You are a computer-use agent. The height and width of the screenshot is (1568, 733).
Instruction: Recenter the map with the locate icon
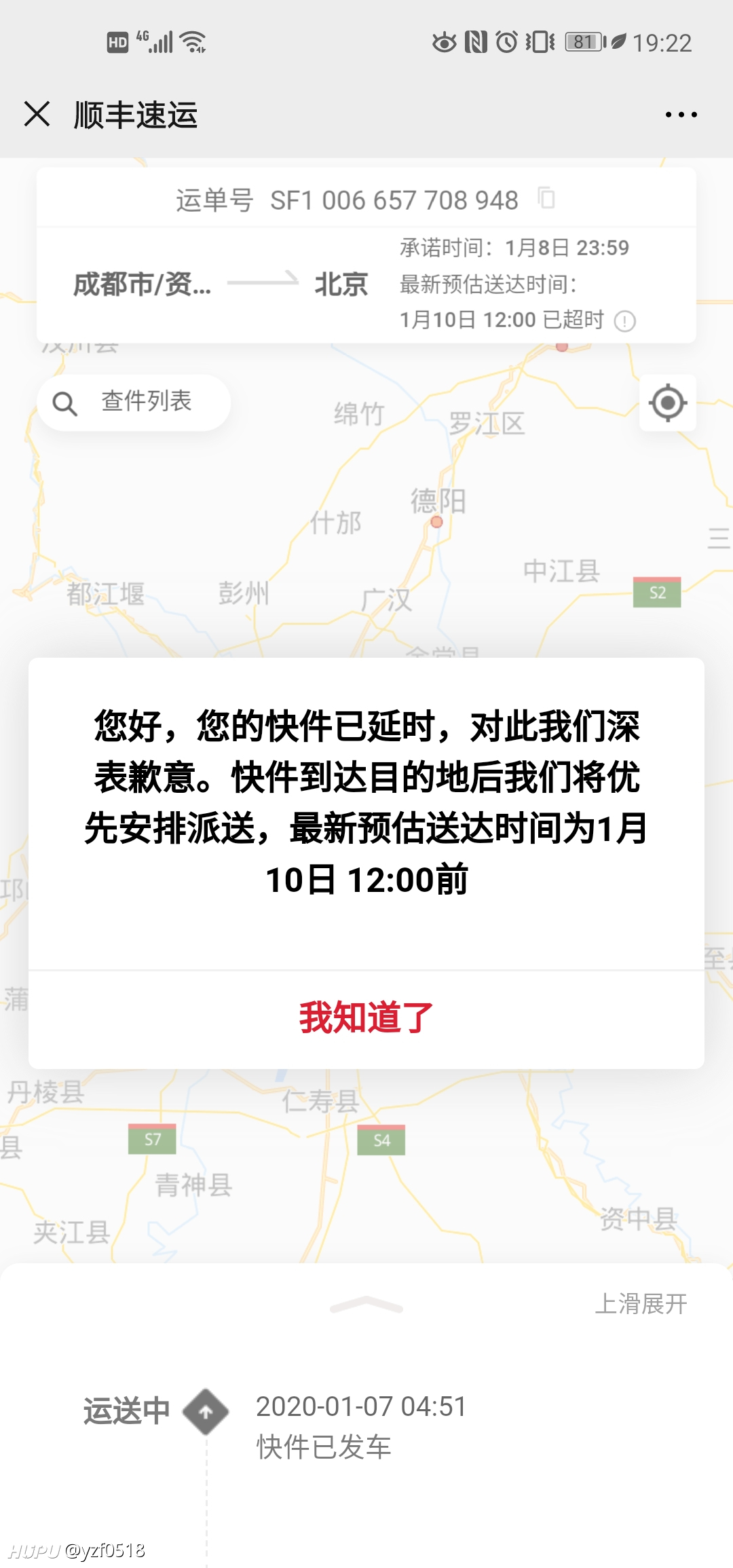(x=668, y=403)
